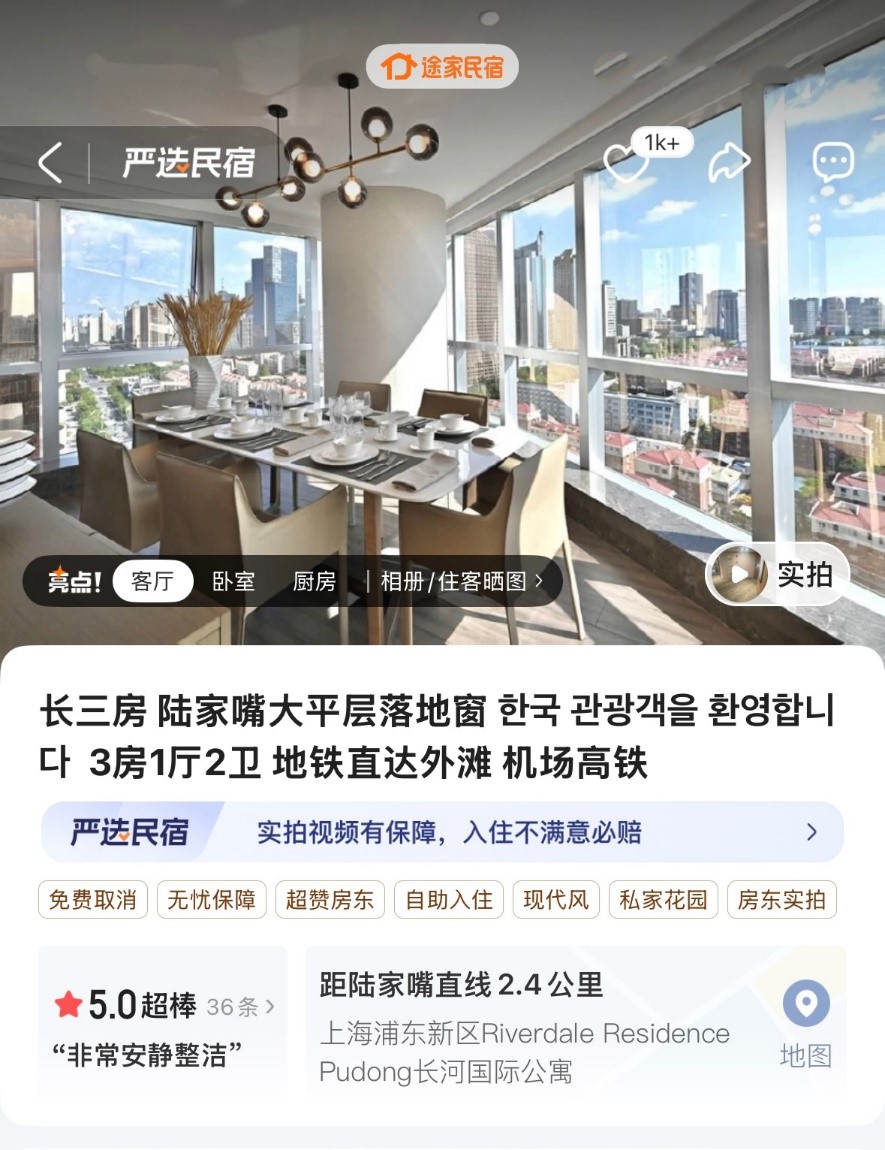Switch to the 厨房 photo tab

point(314,581)
